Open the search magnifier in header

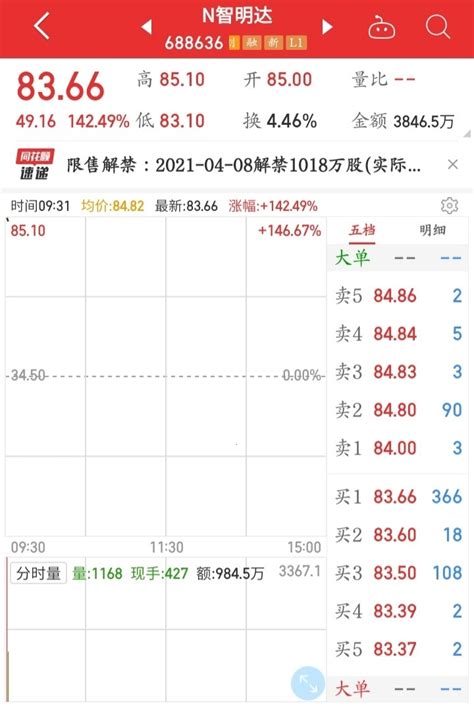pos(438,27)
